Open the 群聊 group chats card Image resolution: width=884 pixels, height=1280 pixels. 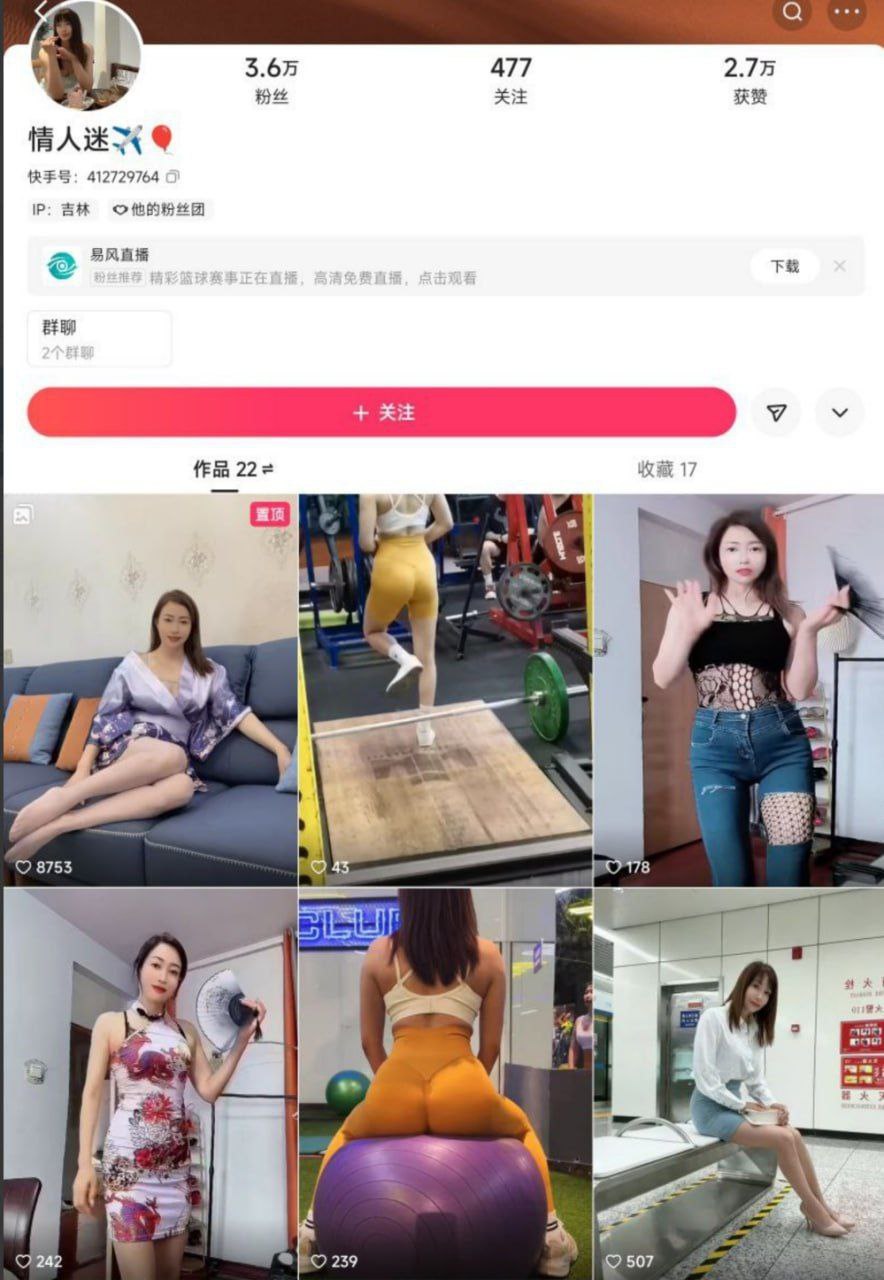99,338
